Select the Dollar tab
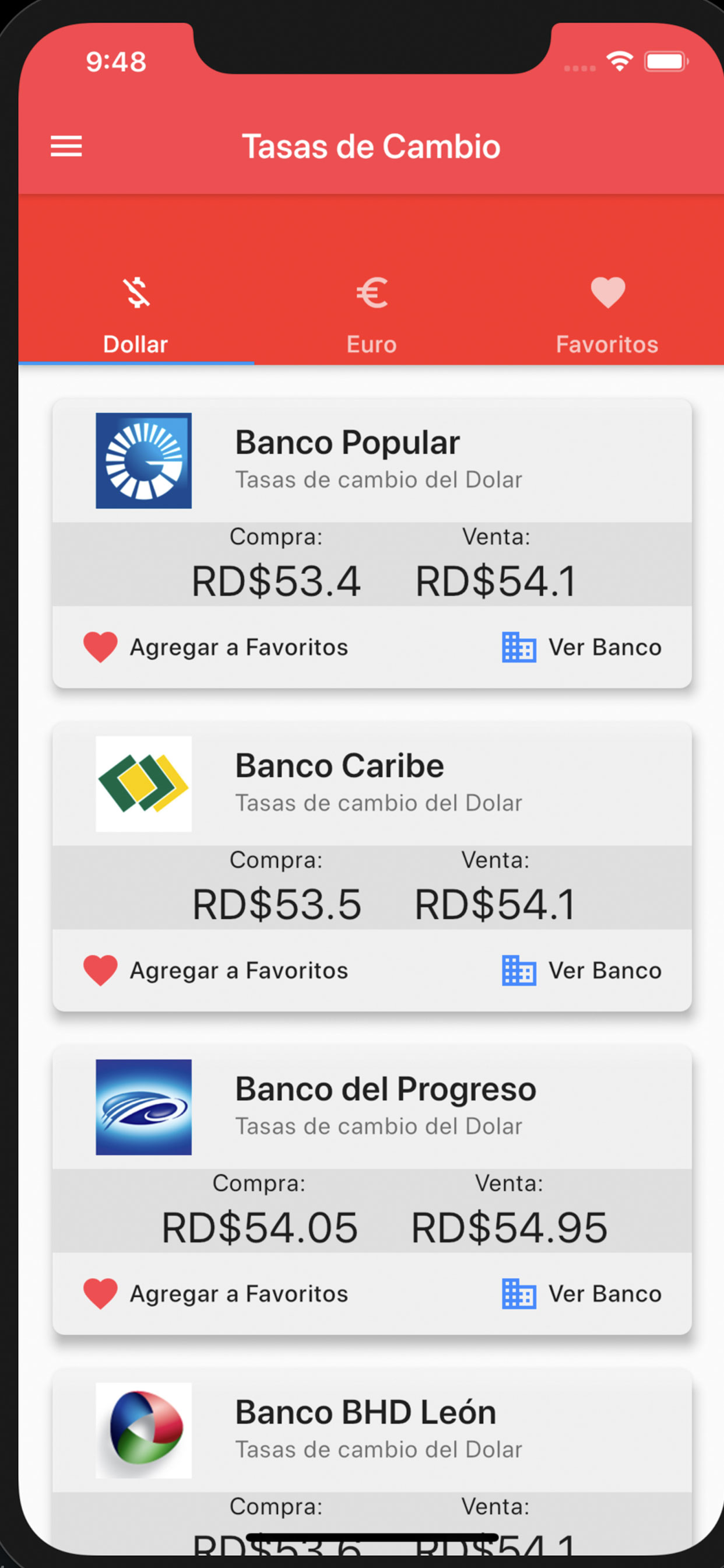Viewport: 724px width, 1568px height. [136, 317]
